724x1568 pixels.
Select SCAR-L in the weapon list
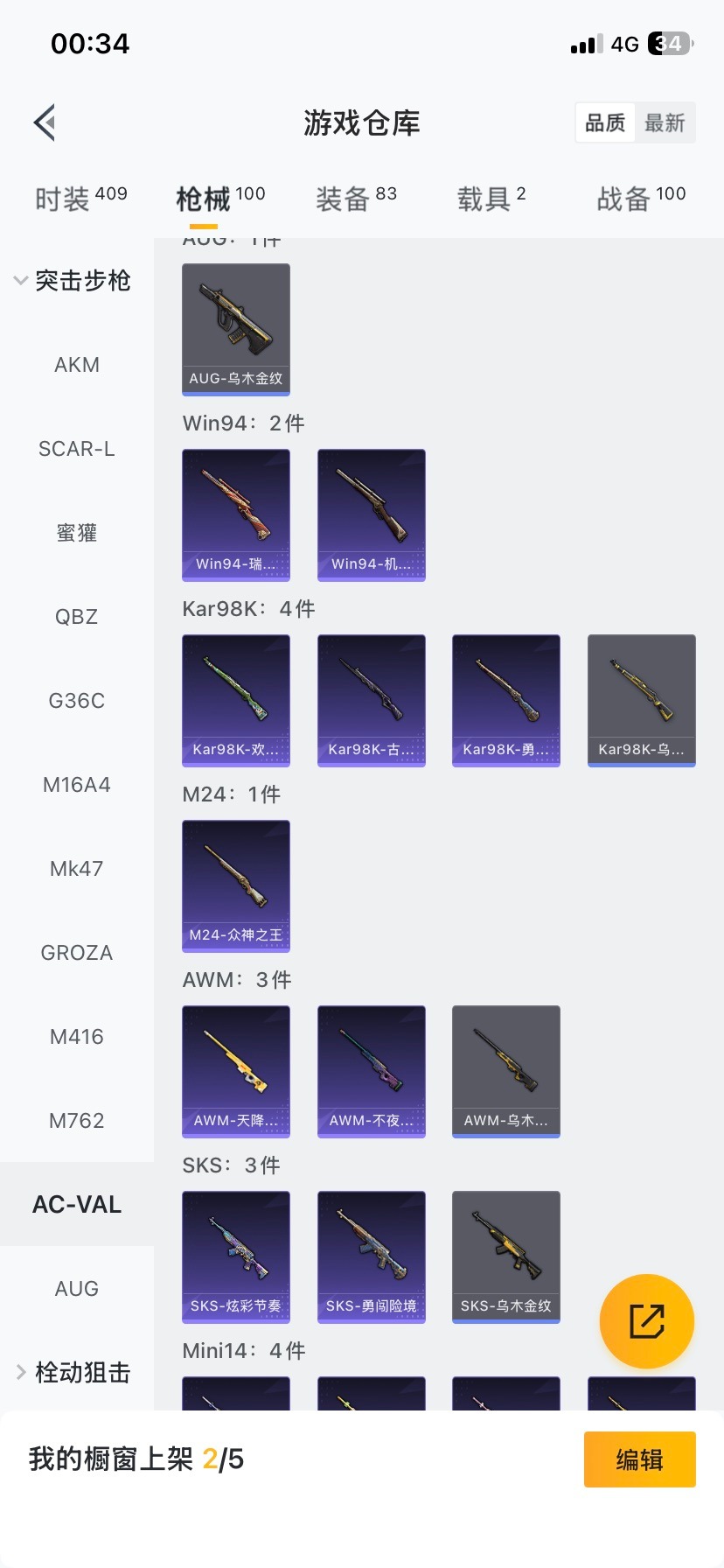click(77, 449)
